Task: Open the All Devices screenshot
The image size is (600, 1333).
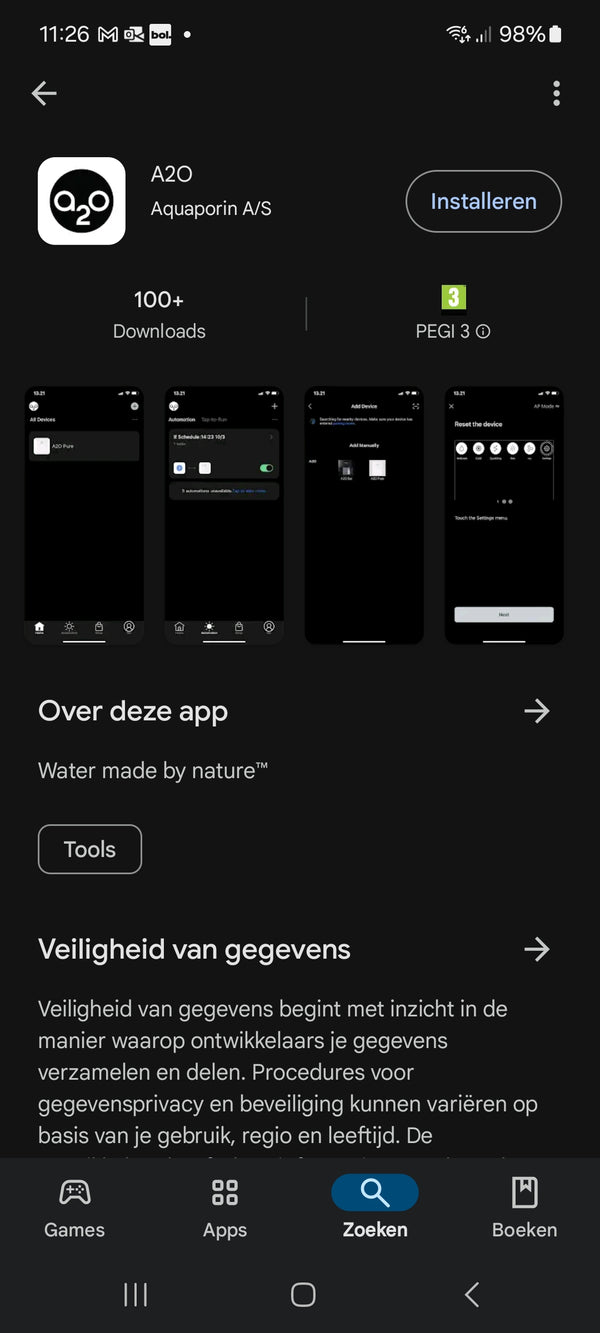Action: coord(84,515)
